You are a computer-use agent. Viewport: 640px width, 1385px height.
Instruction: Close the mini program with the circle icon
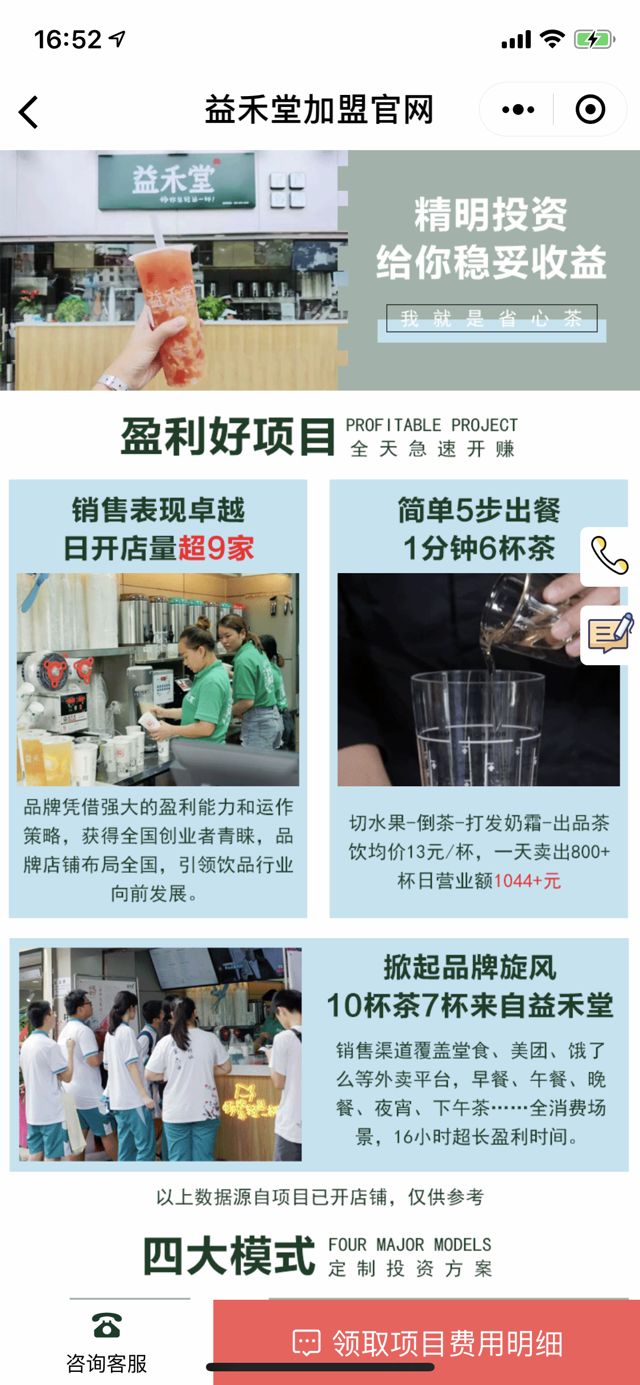pos(591,110)
